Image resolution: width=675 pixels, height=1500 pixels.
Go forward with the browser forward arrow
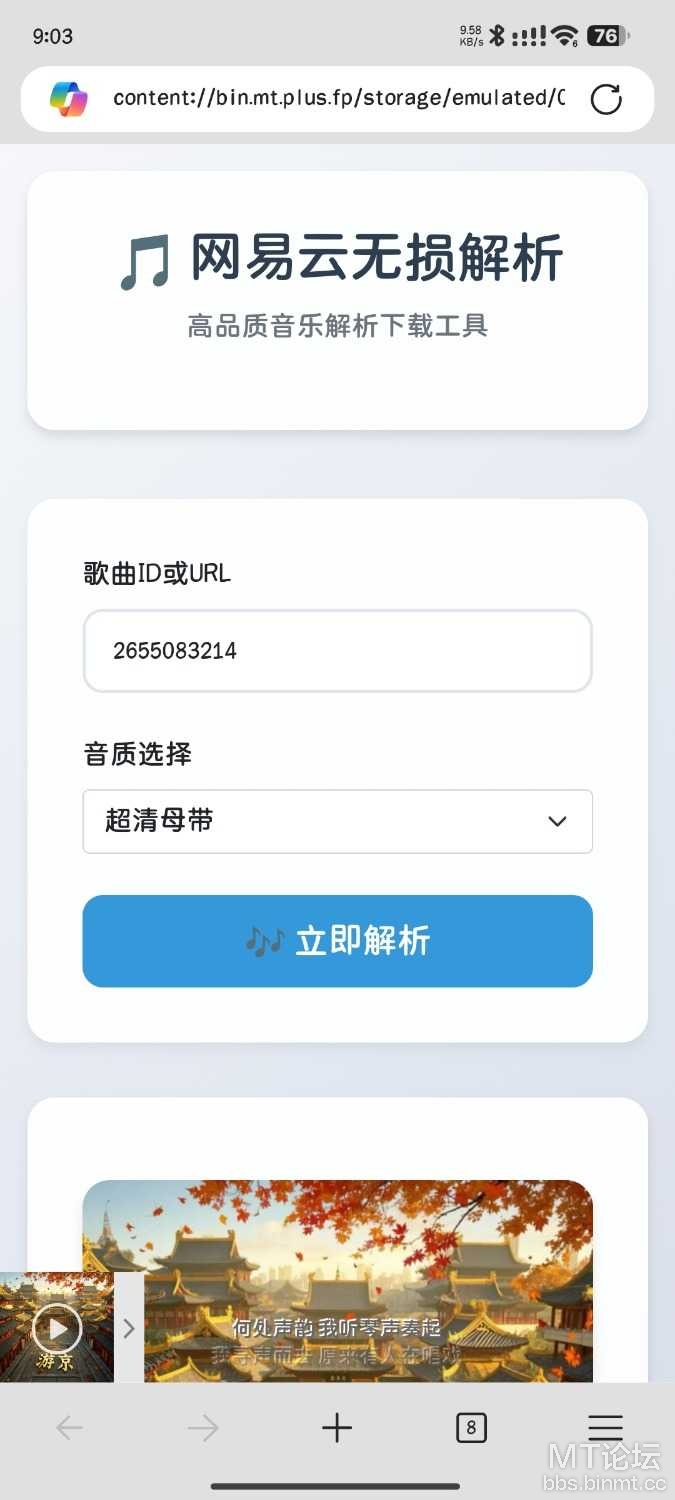(x=203, y=1428)
